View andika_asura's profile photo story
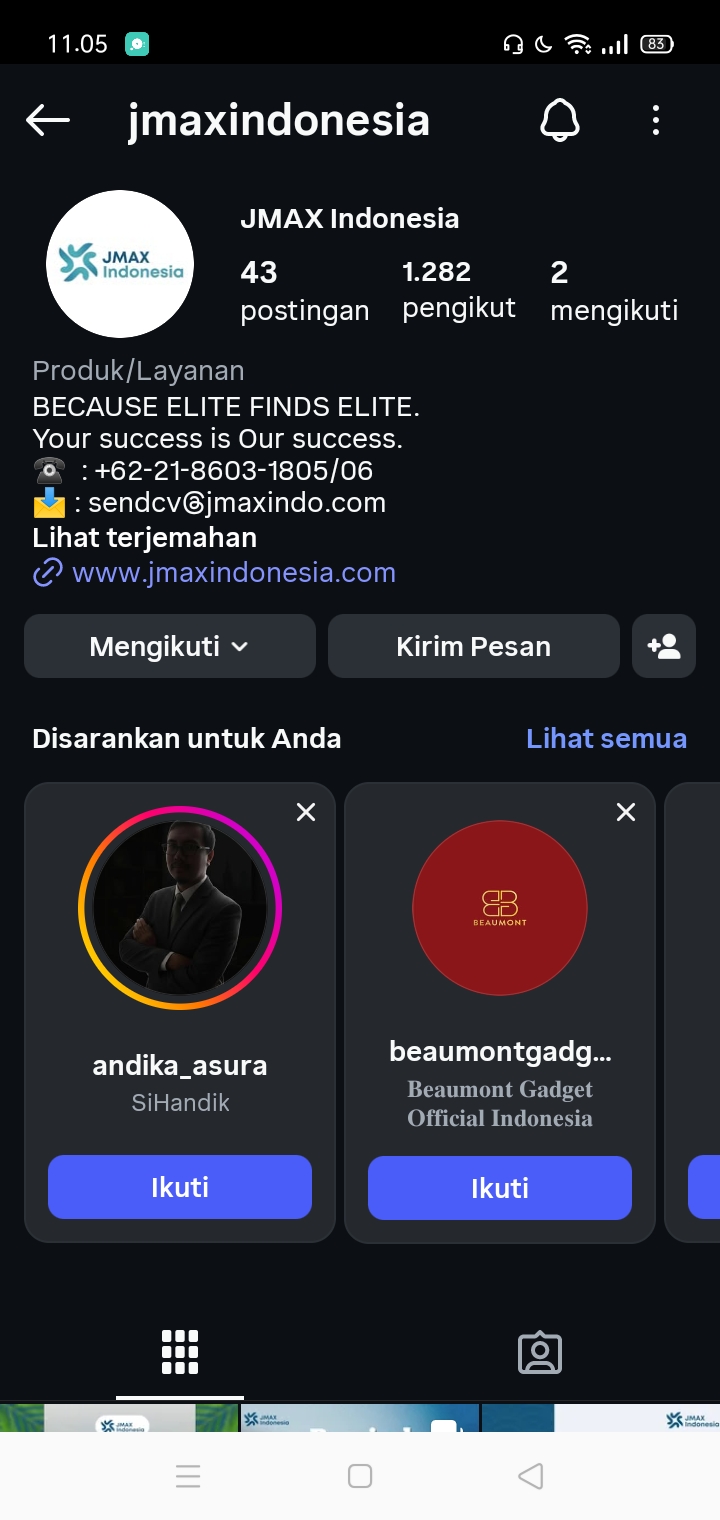720x1520 pixels. click(180, 908)
